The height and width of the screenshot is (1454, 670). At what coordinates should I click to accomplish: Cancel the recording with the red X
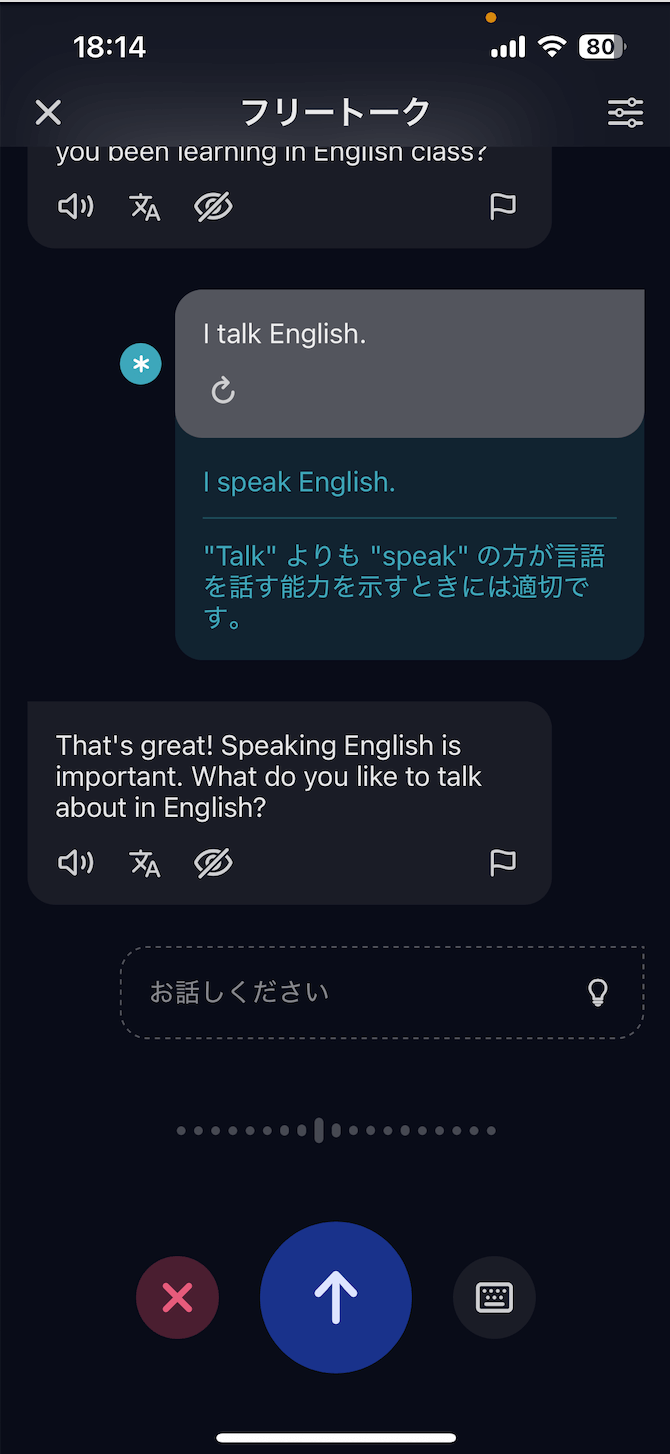click(177, 1297)
